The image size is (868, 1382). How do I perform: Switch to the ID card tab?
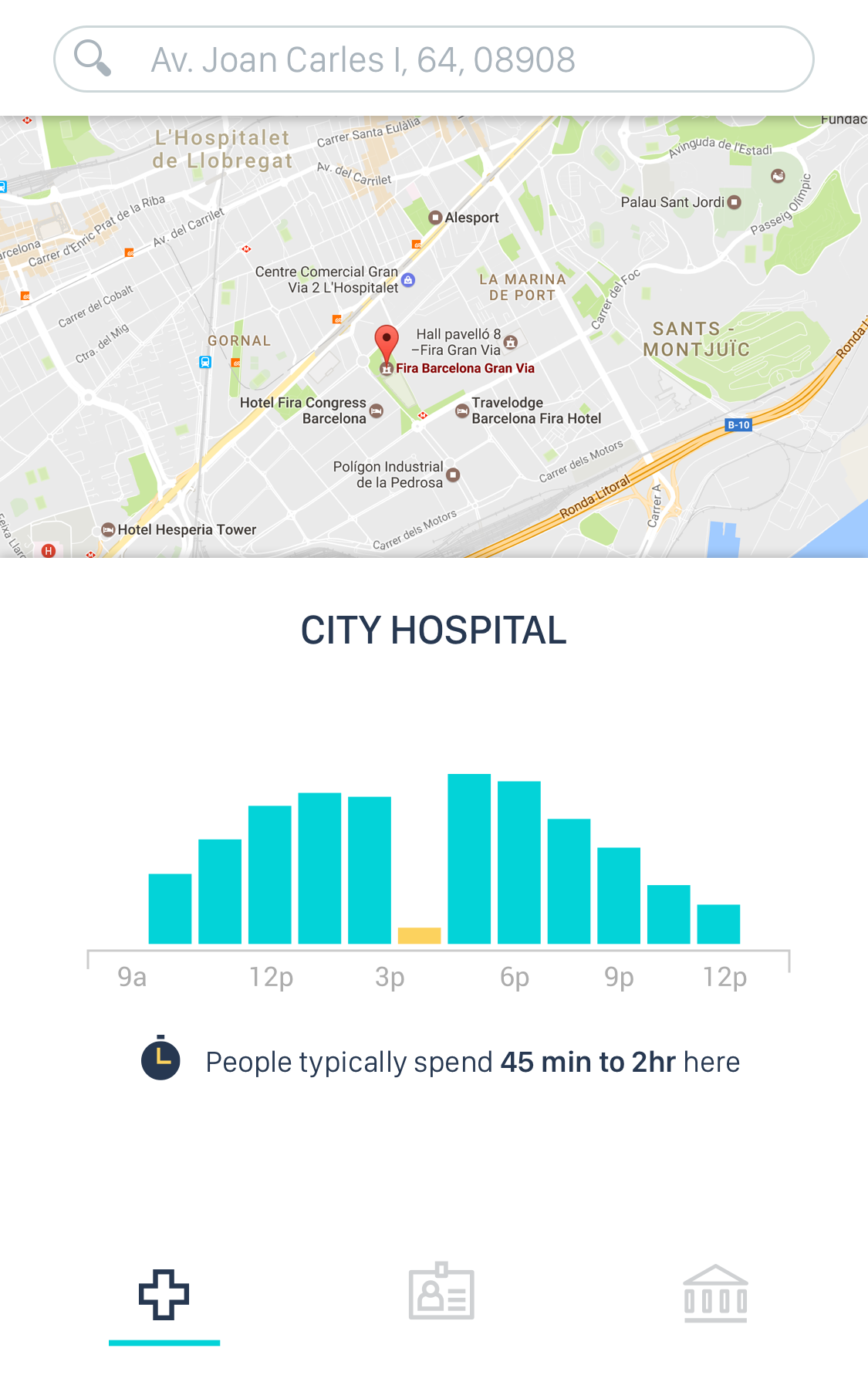441,1292
